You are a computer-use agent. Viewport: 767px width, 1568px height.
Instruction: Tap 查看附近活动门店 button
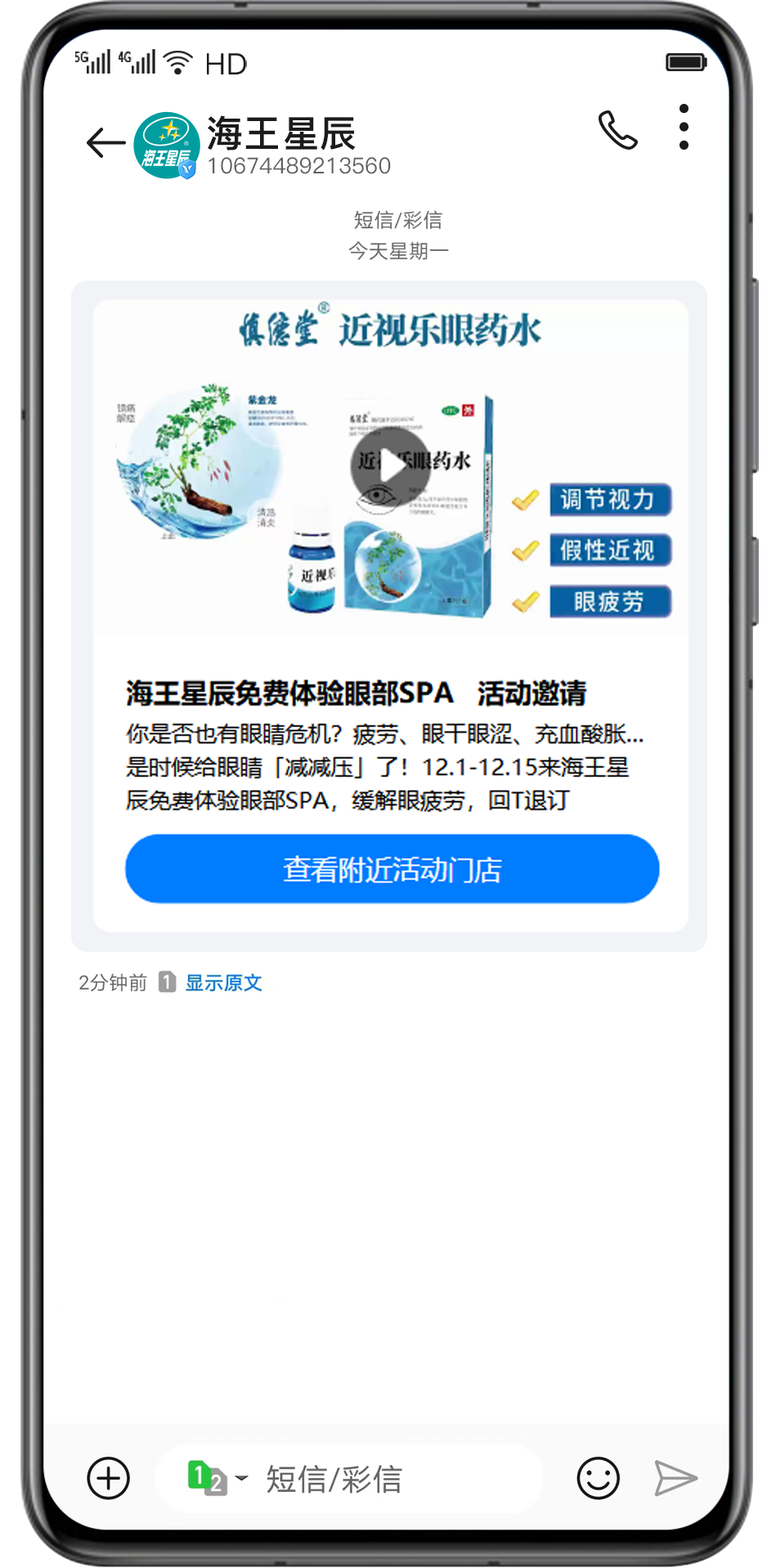[392, 869]
